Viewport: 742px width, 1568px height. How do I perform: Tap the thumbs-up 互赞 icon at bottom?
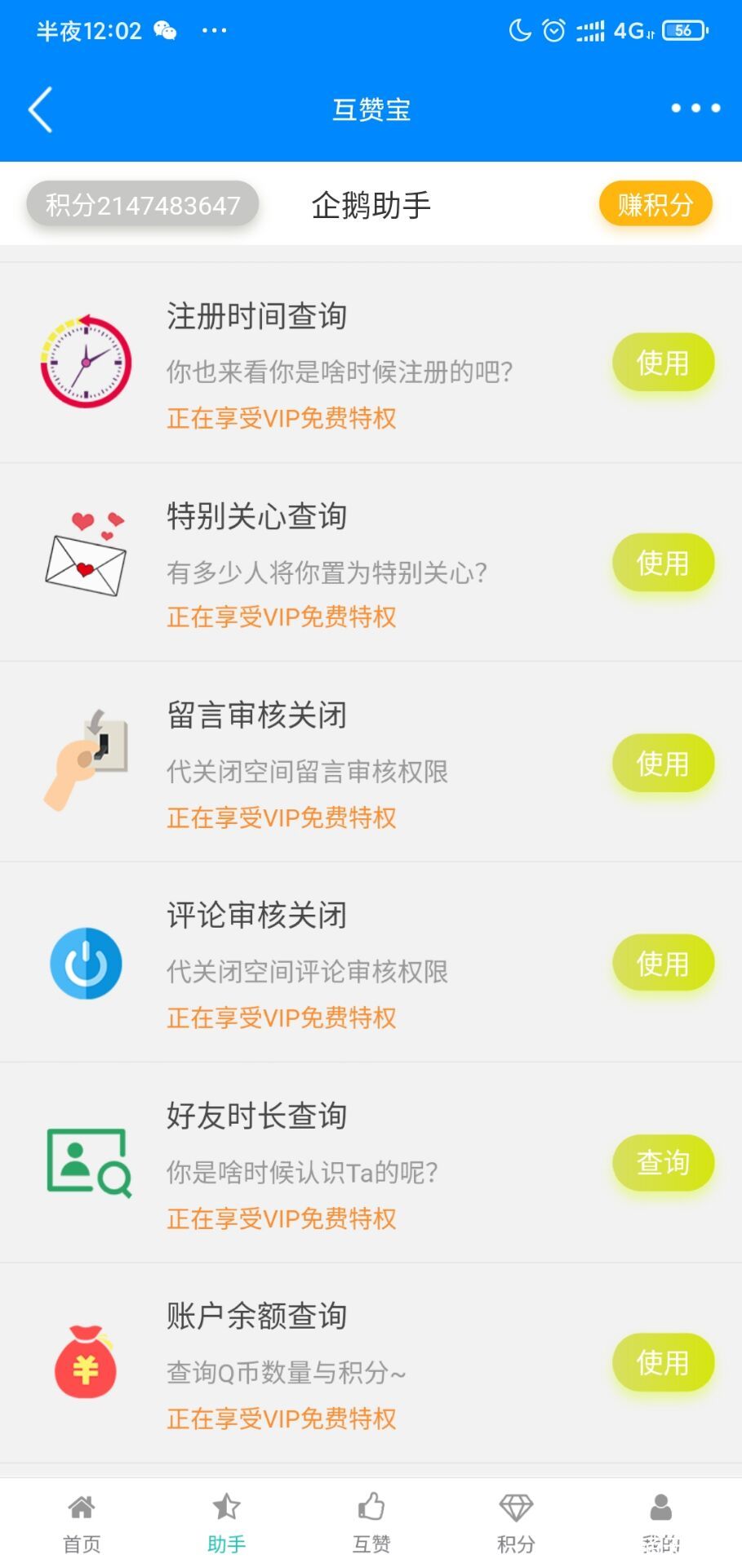coord(371,1507)
